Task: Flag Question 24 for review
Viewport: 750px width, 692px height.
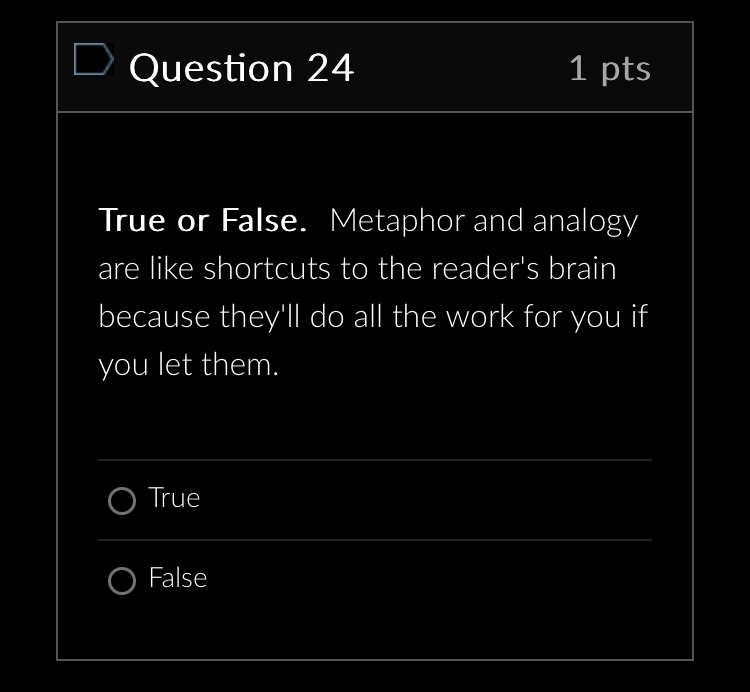Action: coord(94,60)
